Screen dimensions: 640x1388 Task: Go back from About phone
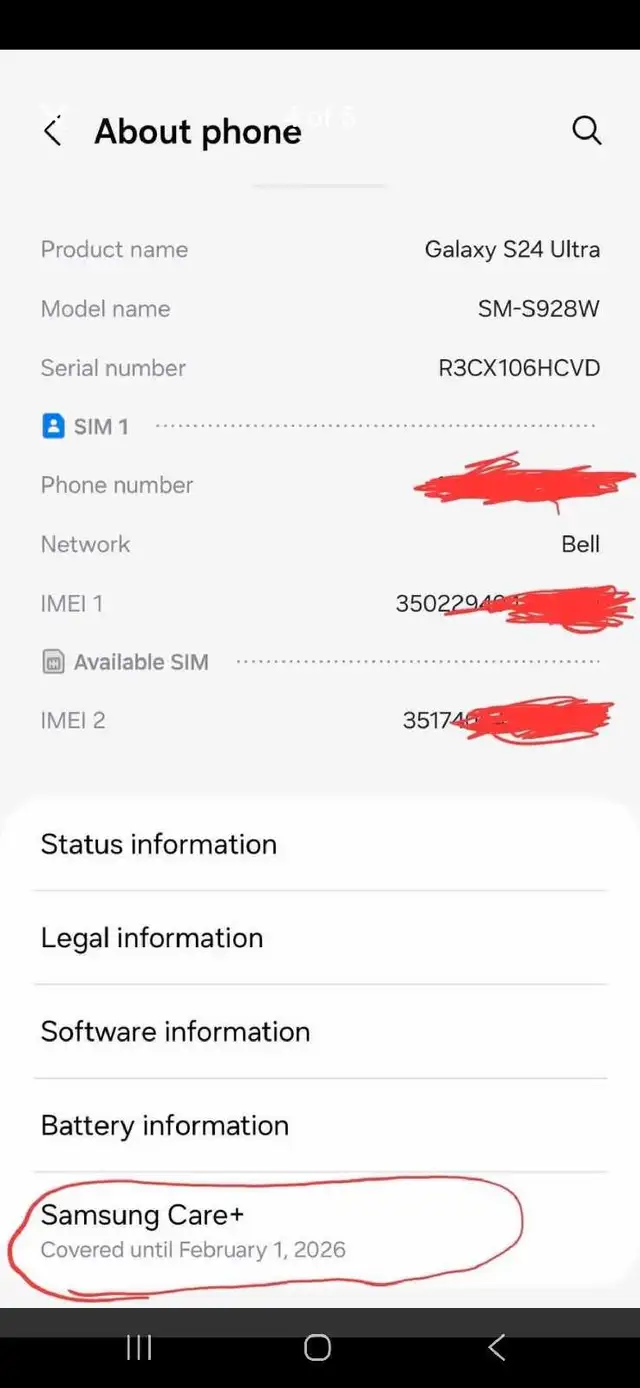tap(53, 131)
